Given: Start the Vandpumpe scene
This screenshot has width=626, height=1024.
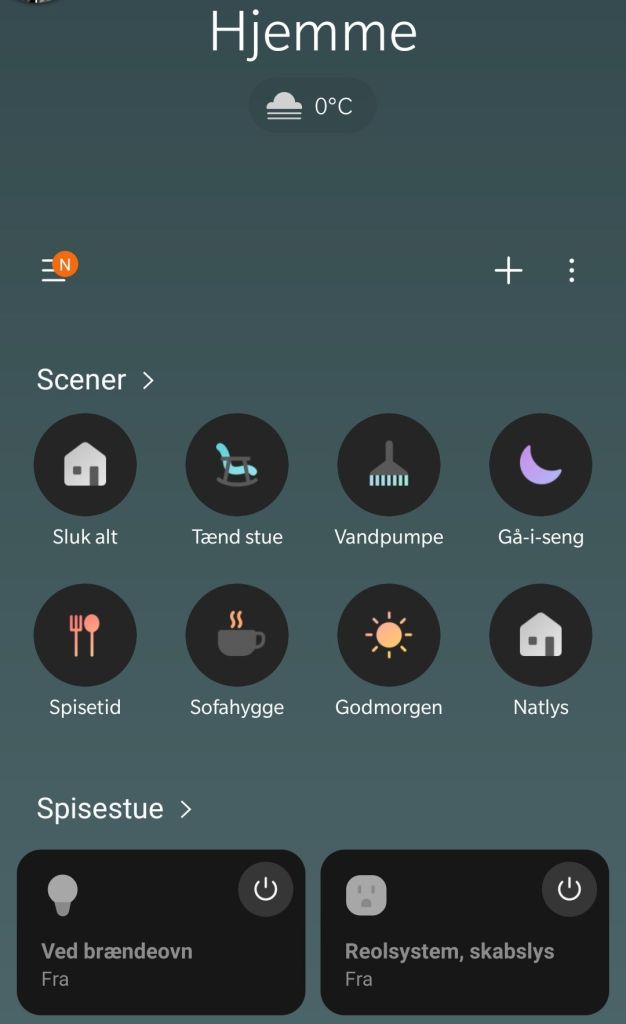Looking at the screenshot, I should 389,465.
